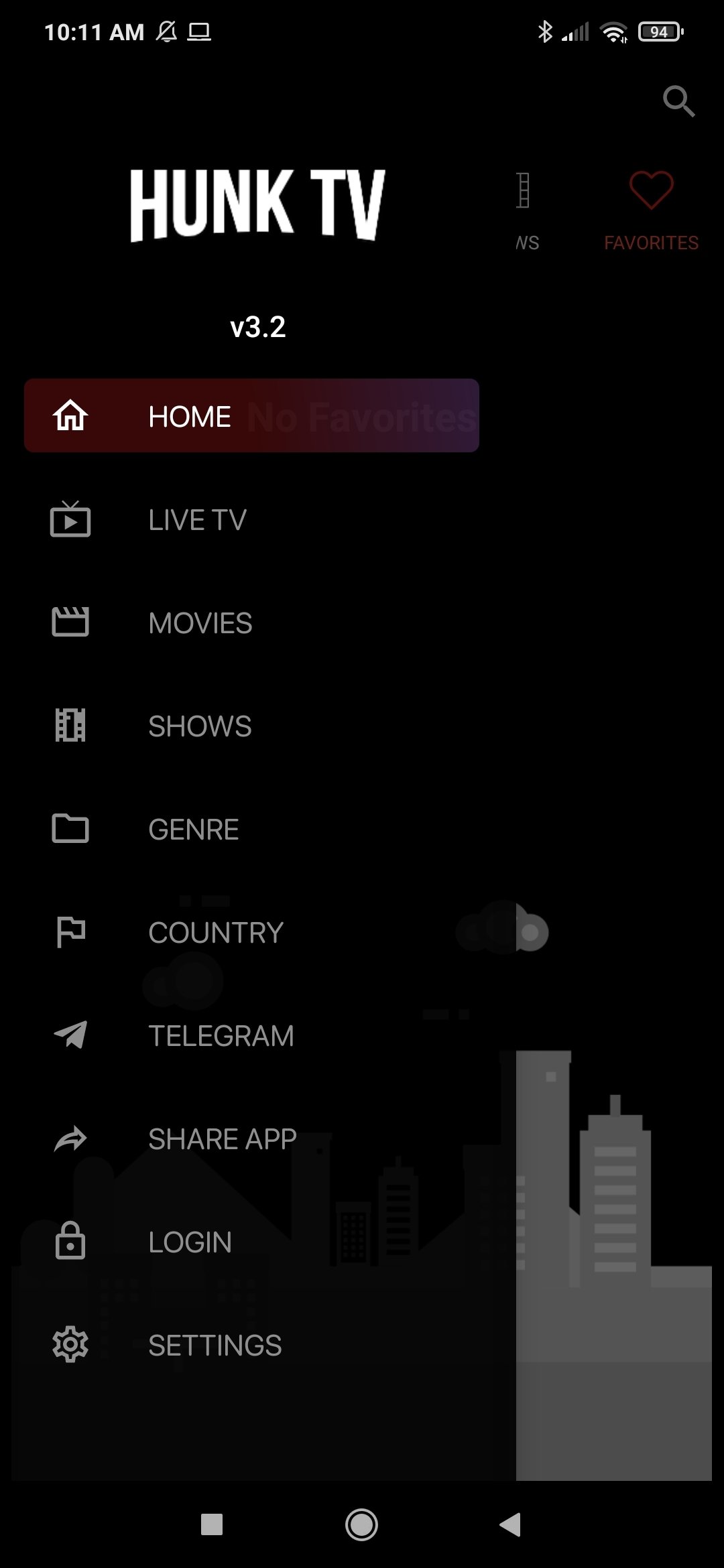724x1568 pixels.
Task: Open the search icon
Action: 678,101
